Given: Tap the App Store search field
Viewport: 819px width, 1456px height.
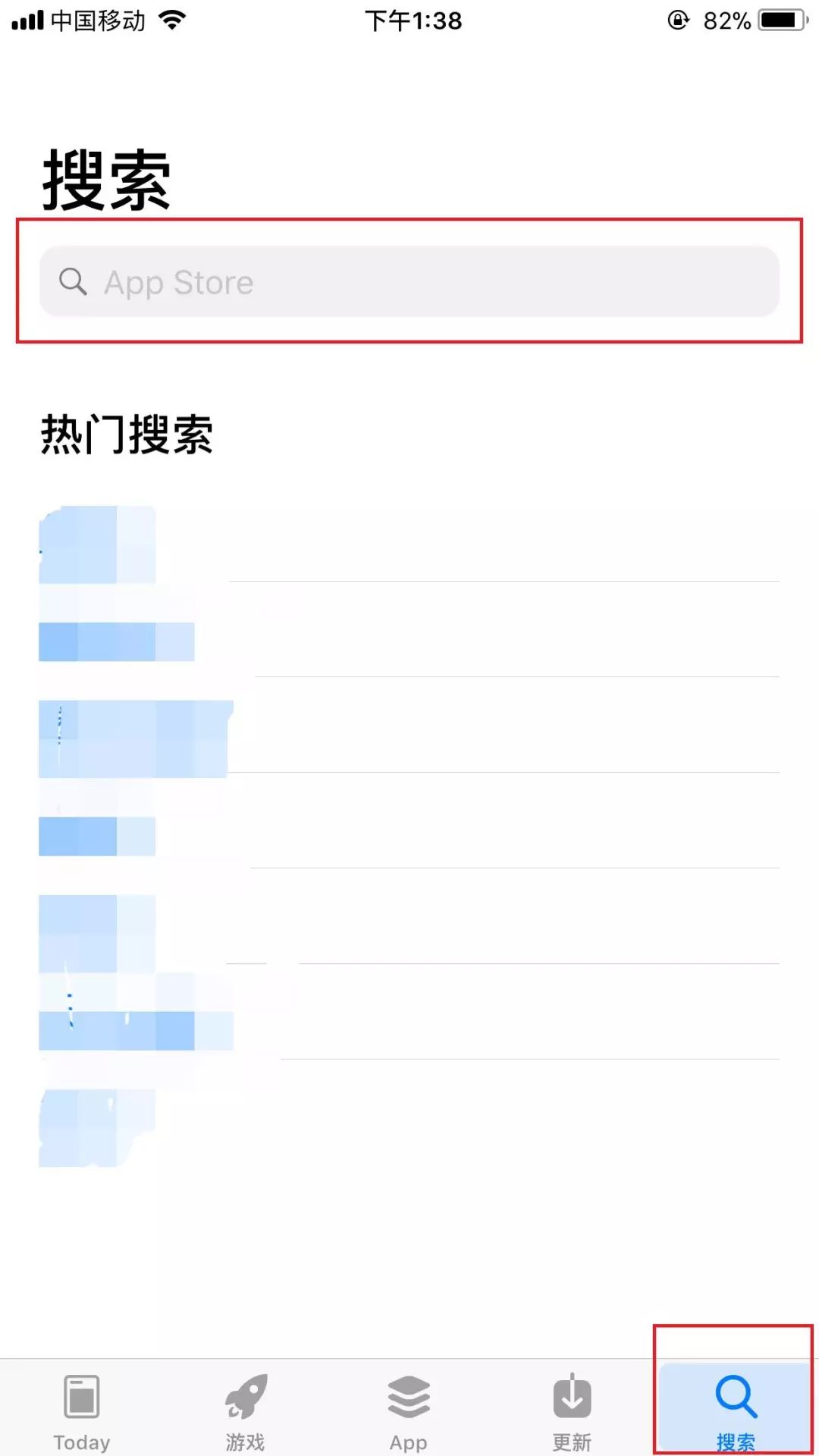Looking at the screenshot, I should tap(409, 282).
